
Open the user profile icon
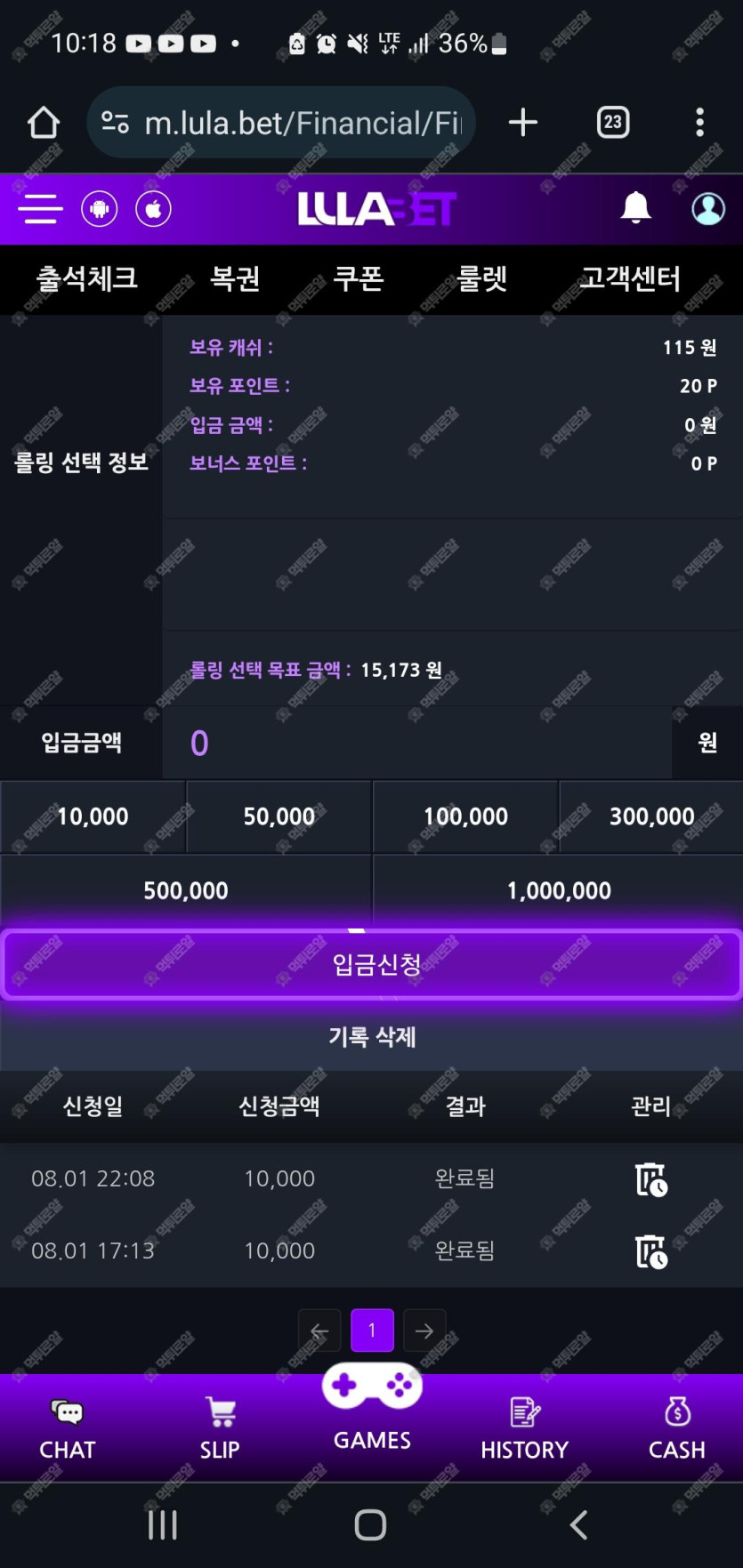(707, 209)
